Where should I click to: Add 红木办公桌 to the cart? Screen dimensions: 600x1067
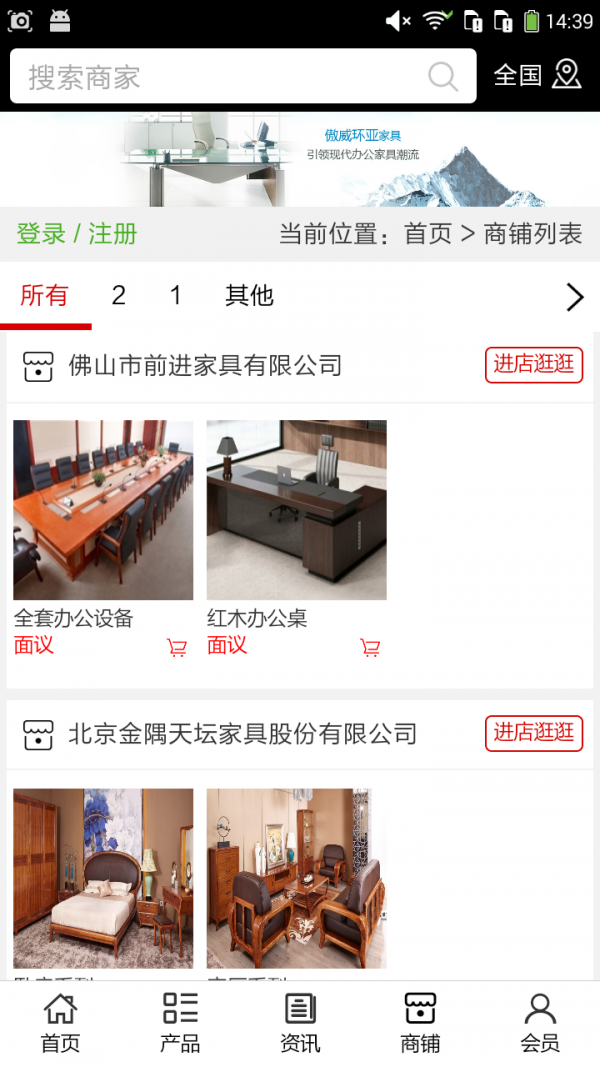pyautogui.click(x=370, y=647)
